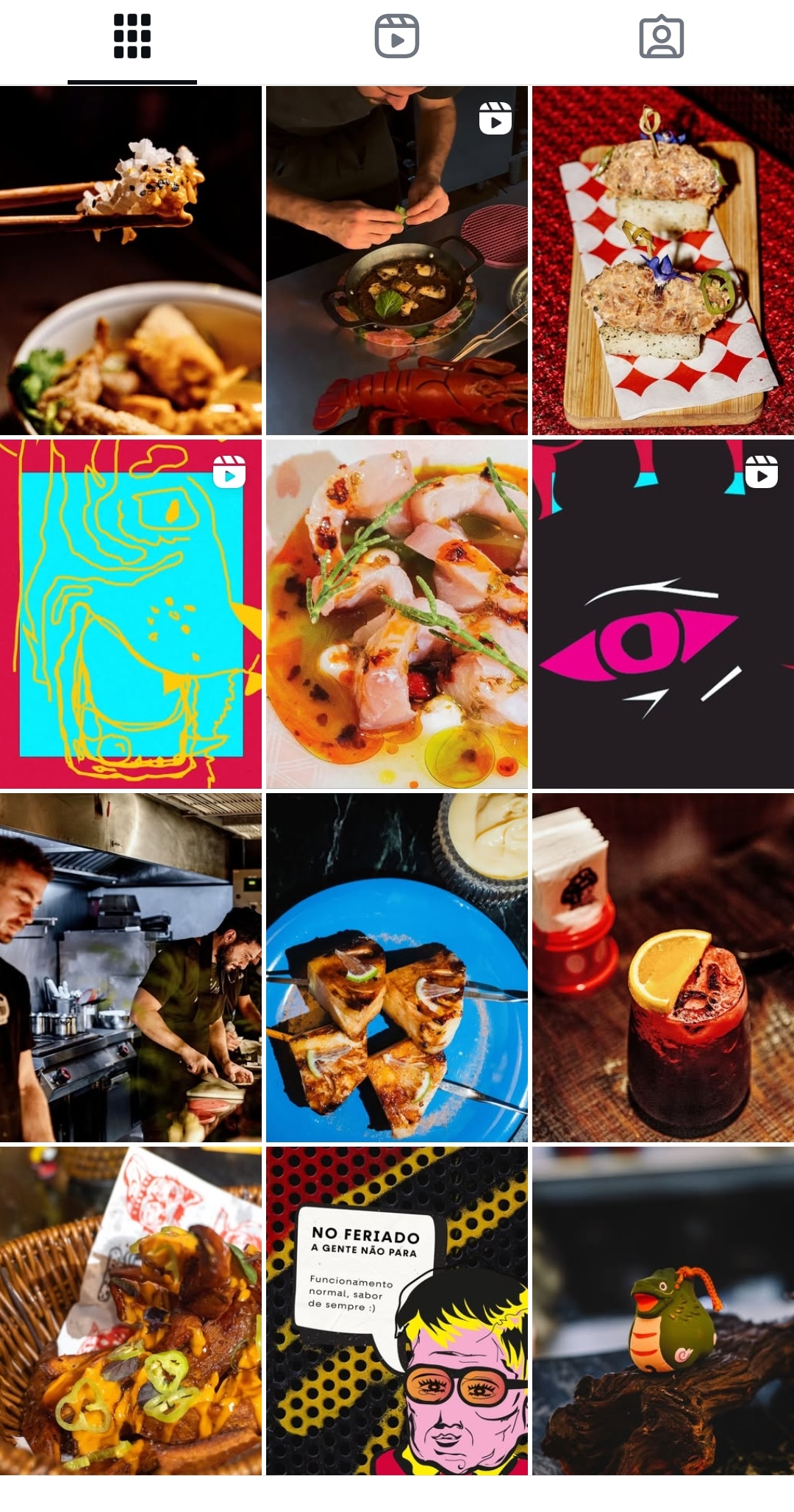Switch to the posts grid tab
This screenshot has width=794, height=1512.
[132, 37]
